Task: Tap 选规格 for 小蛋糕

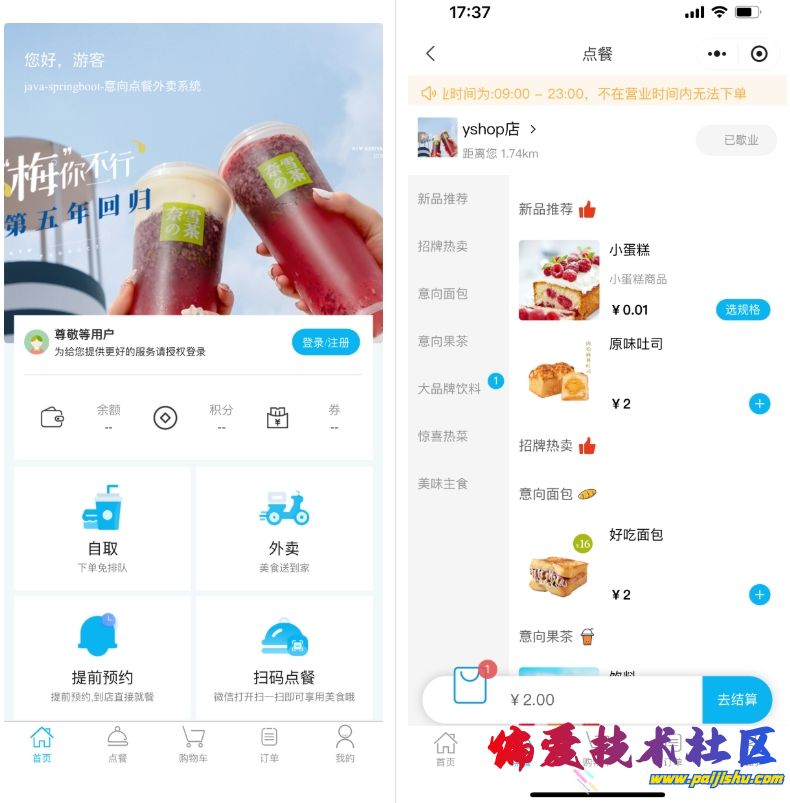Action: tap(742, 309)
